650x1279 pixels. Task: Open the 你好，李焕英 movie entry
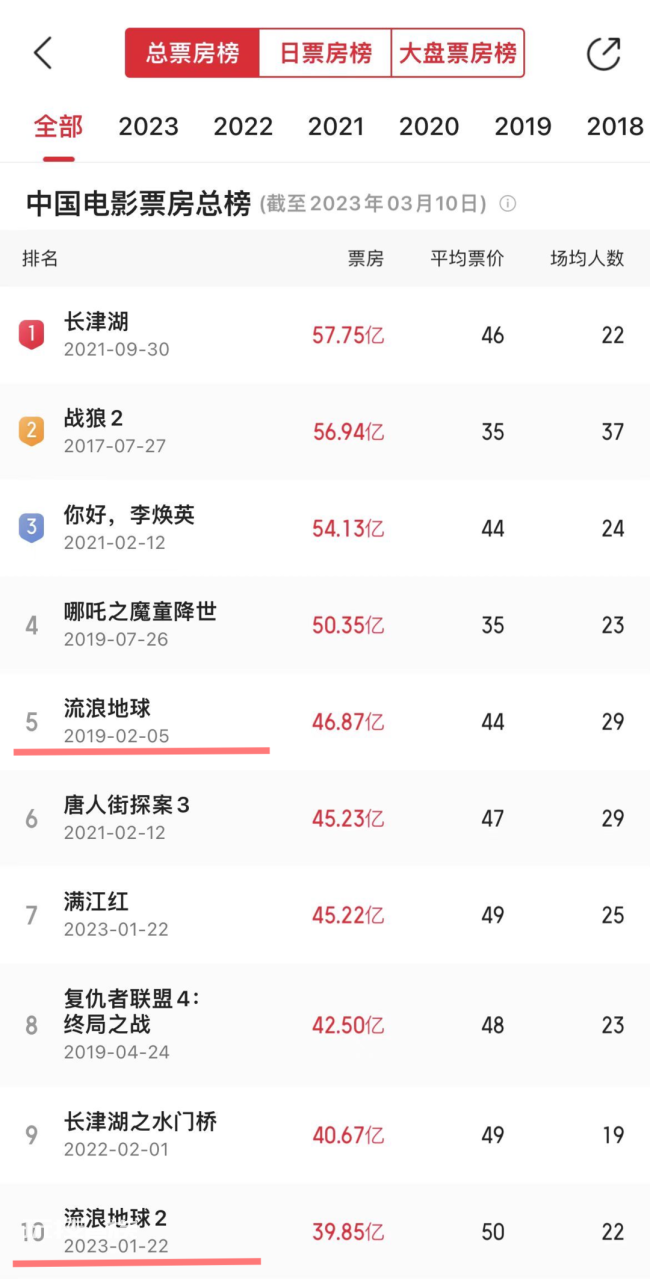tap(325, 528)
